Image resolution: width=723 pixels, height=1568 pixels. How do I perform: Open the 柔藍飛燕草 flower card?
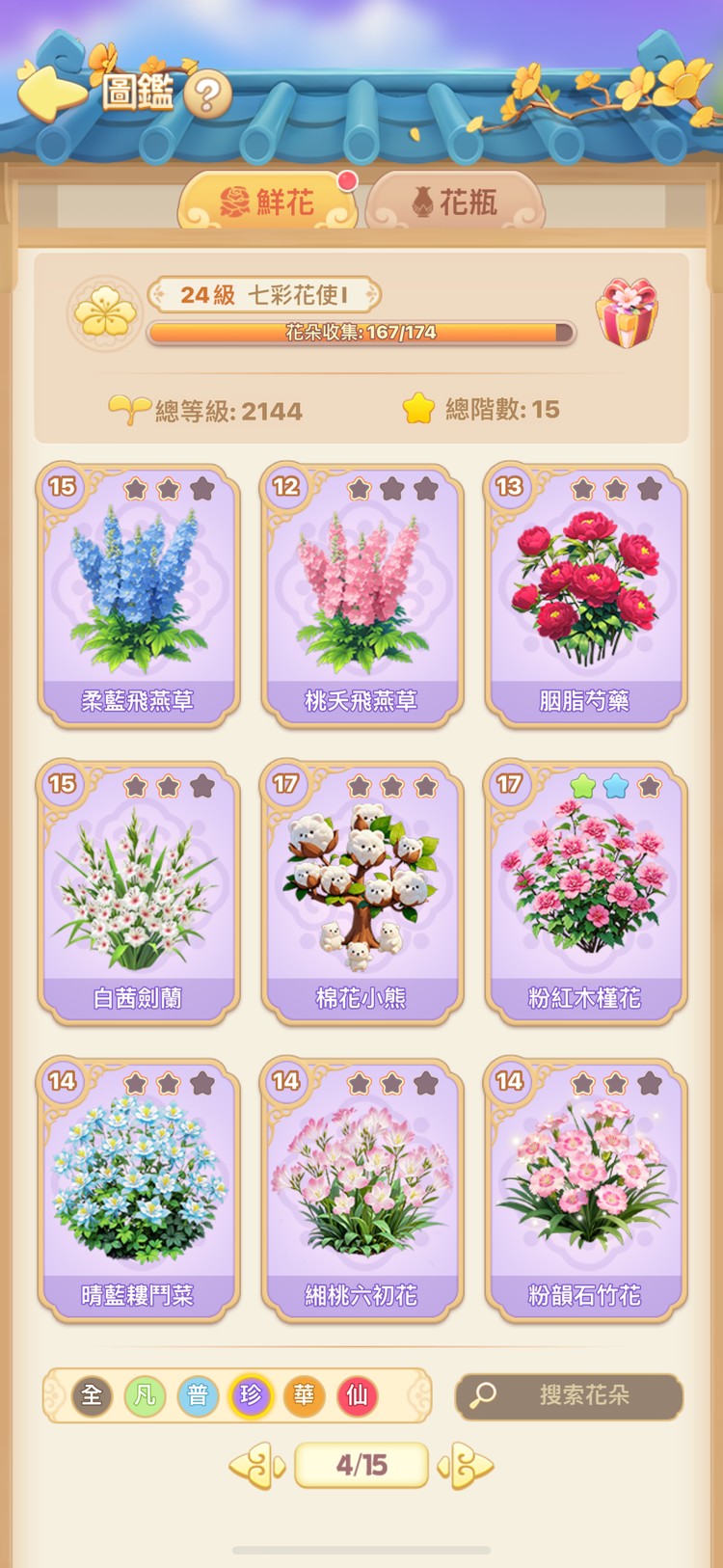[138, 595]
